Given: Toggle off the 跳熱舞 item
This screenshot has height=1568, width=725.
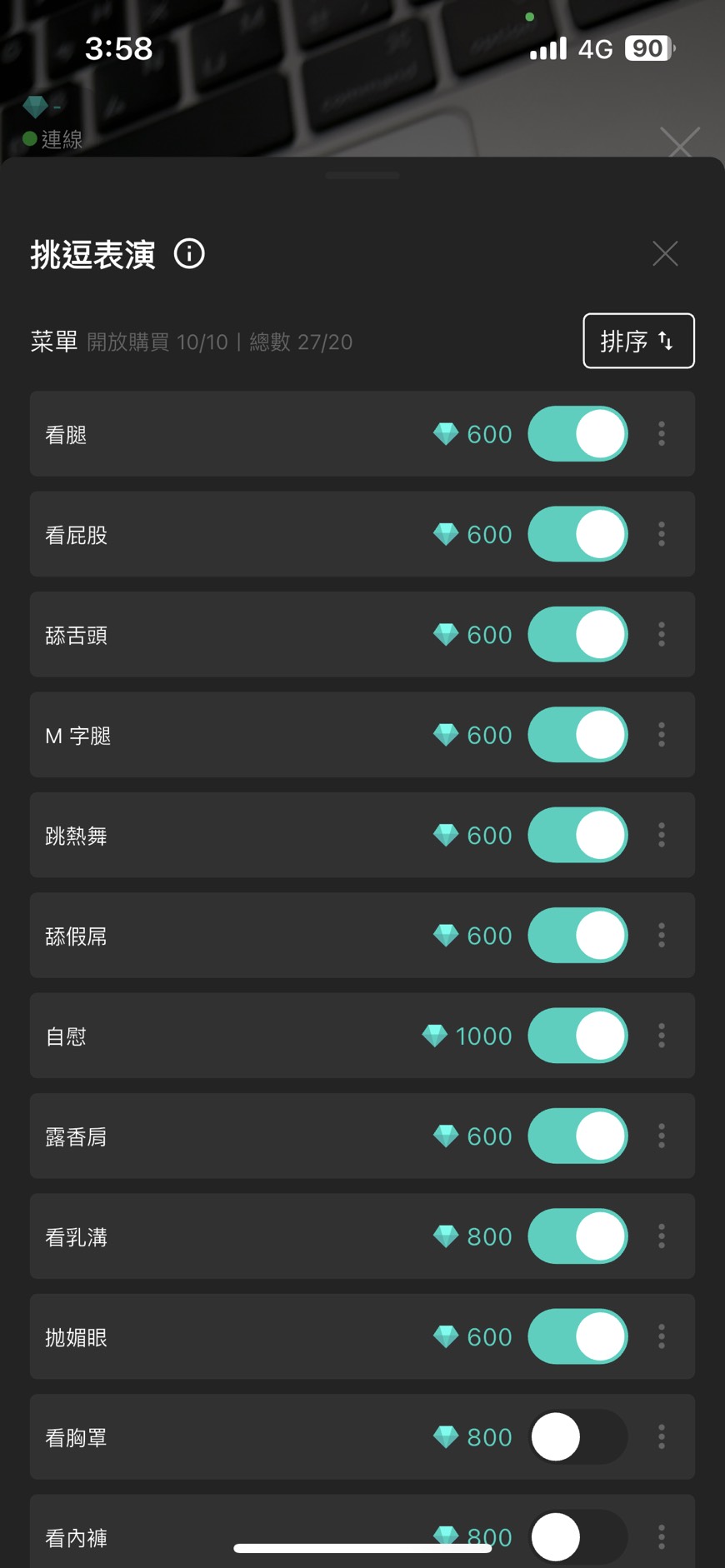Looking at the screenshot, I should [577, 835].
